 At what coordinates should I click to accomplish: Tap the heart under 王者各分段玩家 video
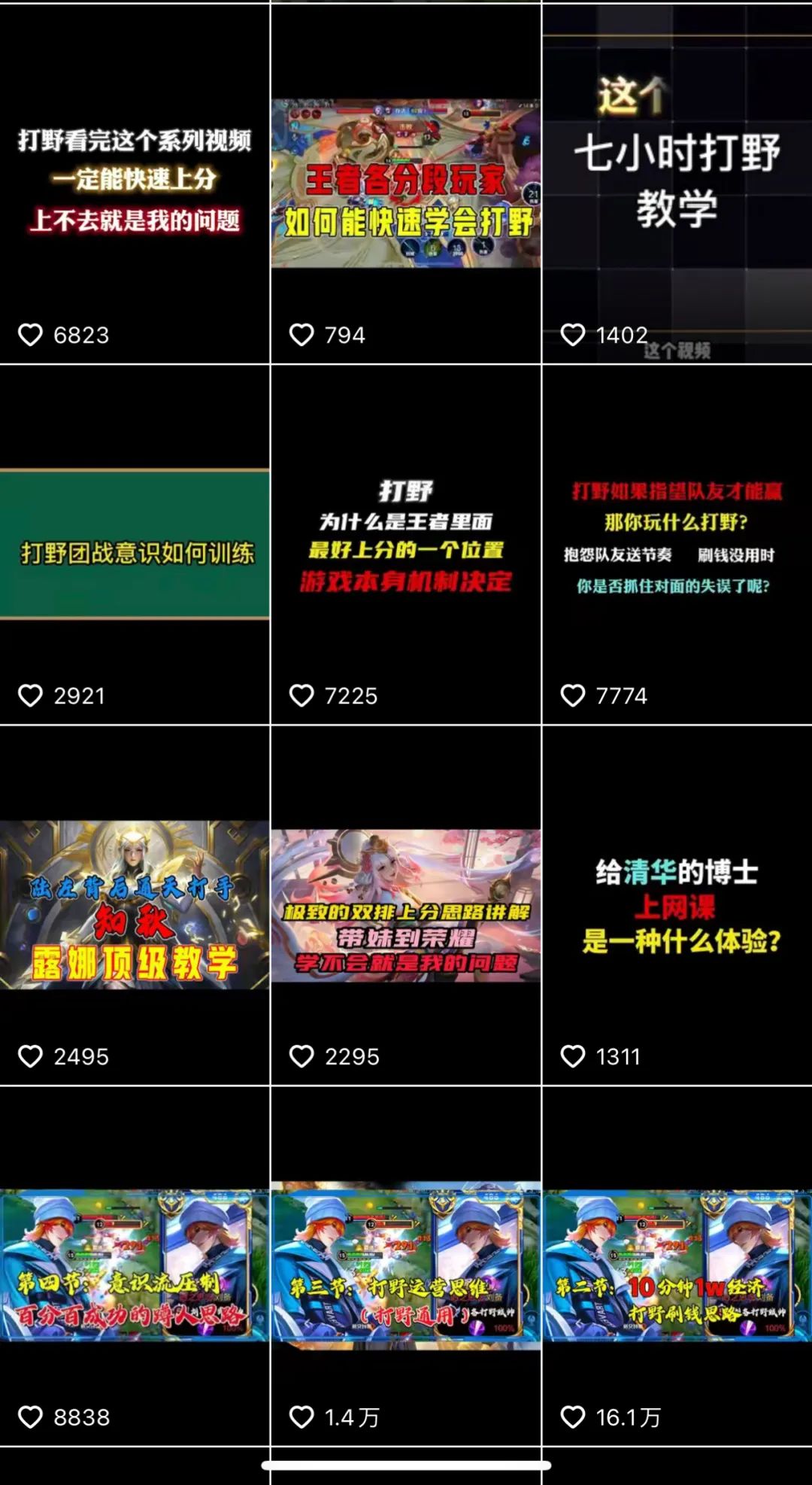[303, 335]
